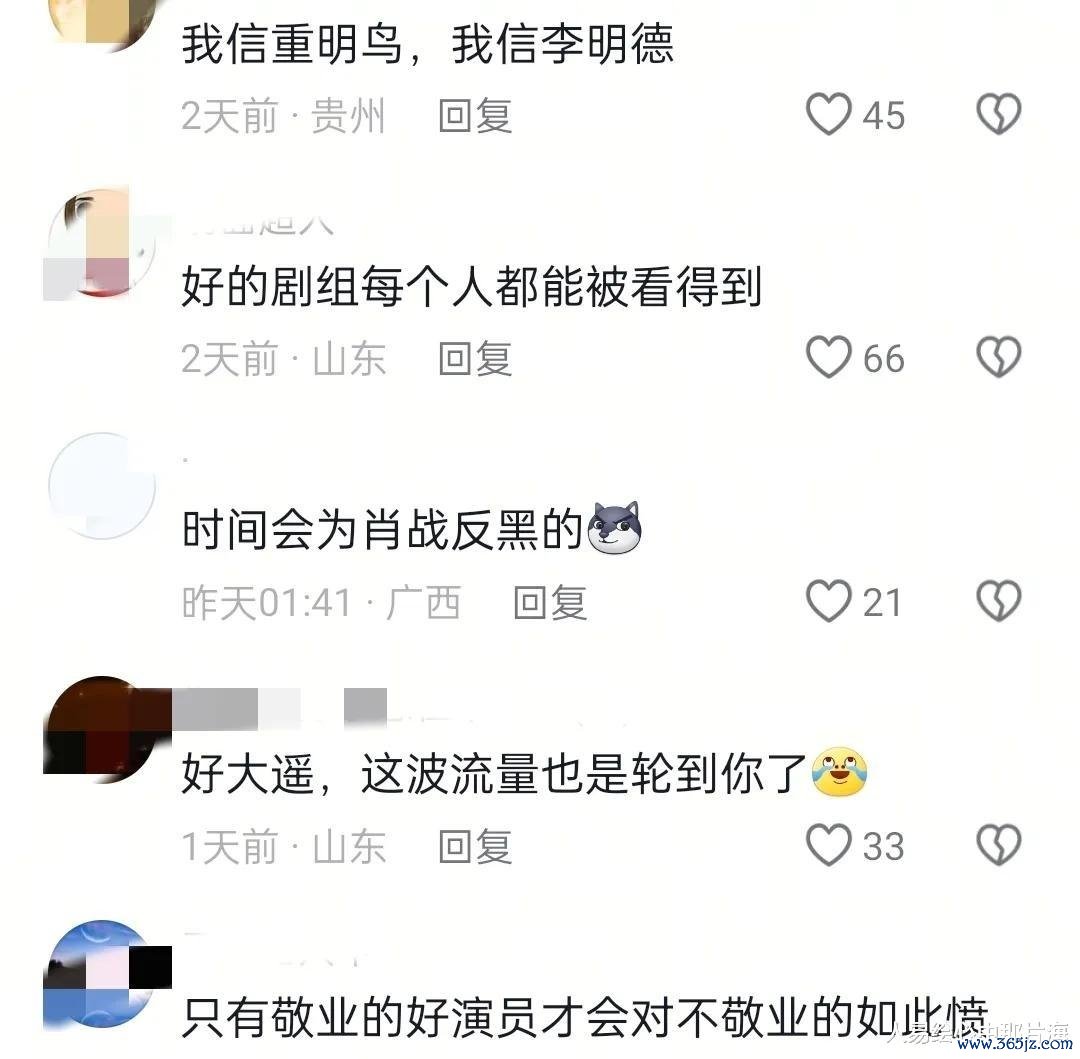Open avatar of '好的剧组每个人都能被看得到' commenter
Viewport: 1080px width, 1059px height.
(101, 243)
